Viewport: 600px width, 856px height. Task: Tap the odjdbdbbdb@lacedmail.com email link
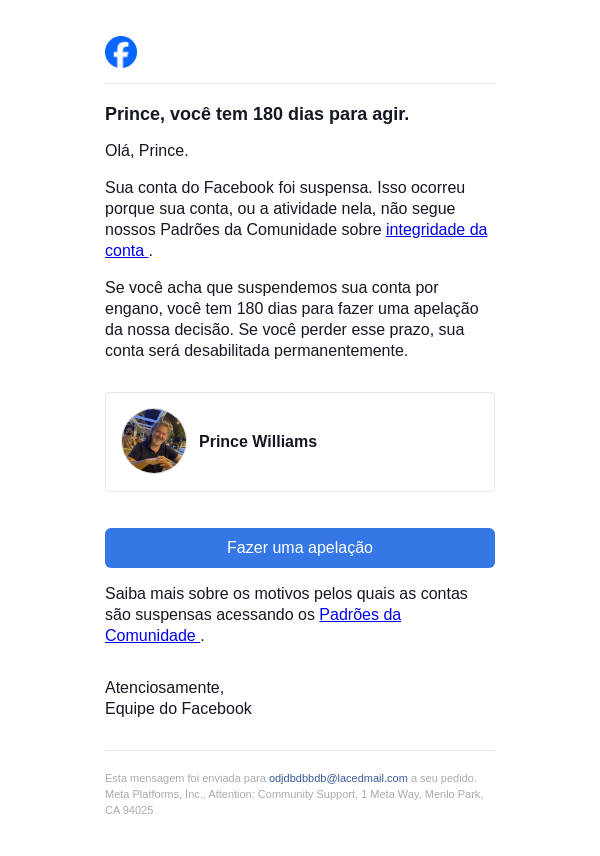(338, 778)
